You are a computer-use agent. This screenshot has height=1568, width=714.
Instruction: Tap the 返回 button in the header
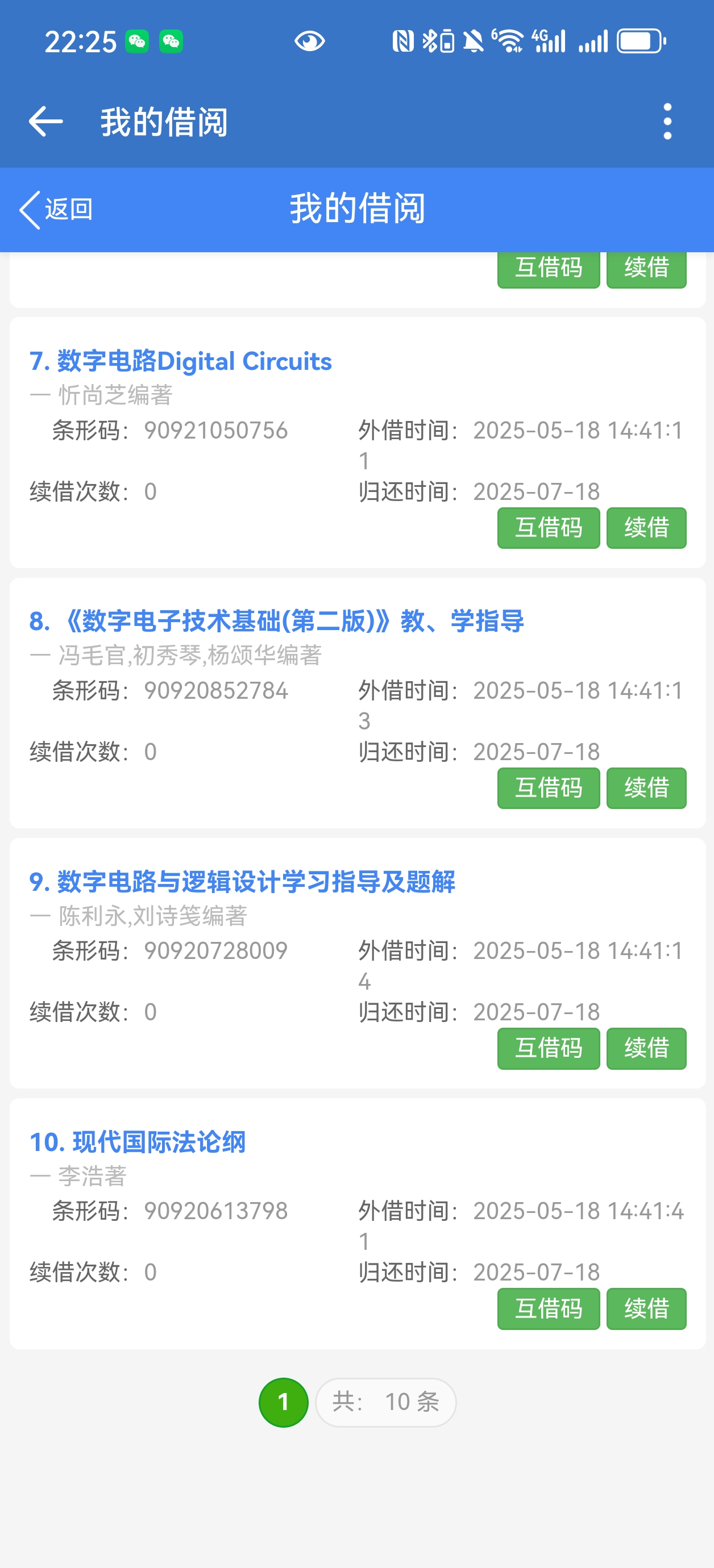(57, 210)
